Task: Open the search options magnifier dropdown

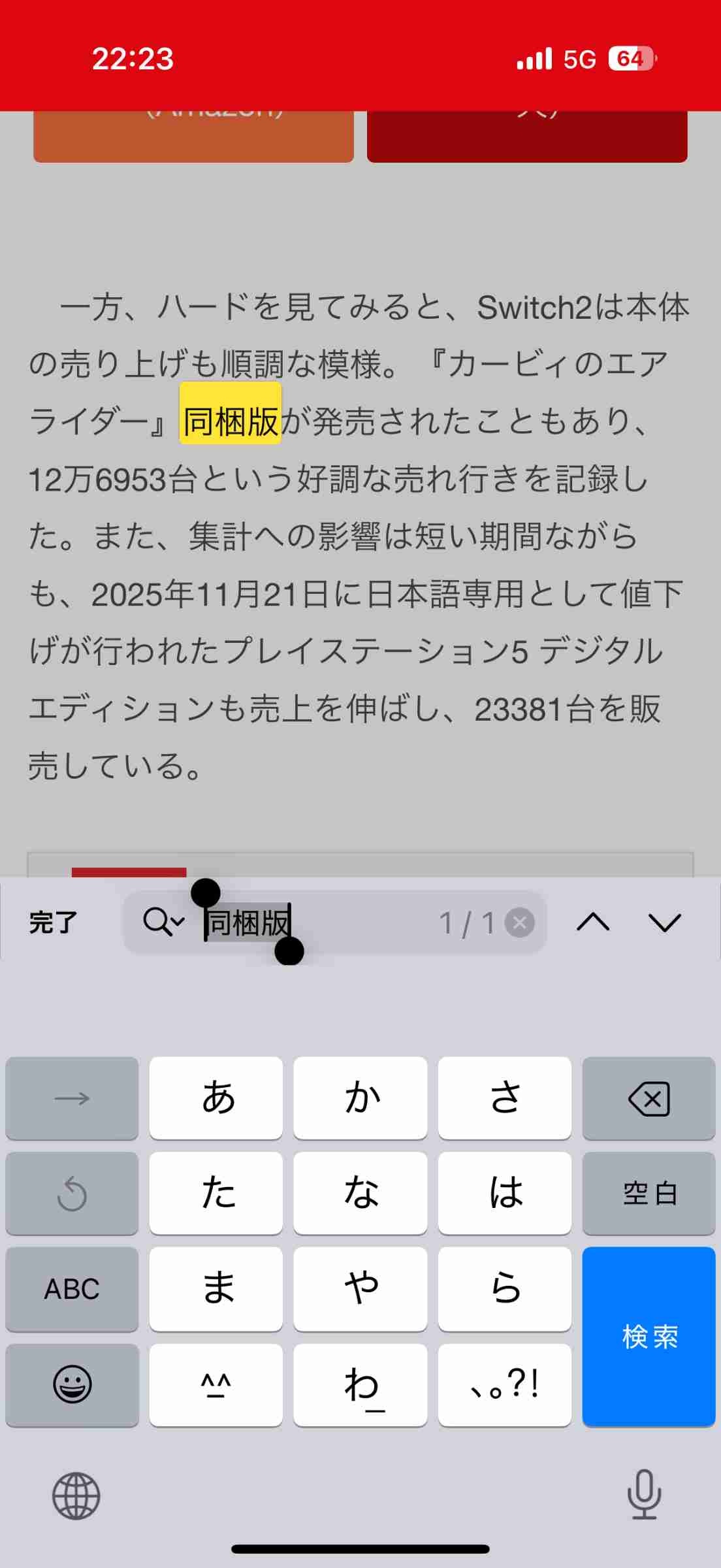Action: click(163, 923)
